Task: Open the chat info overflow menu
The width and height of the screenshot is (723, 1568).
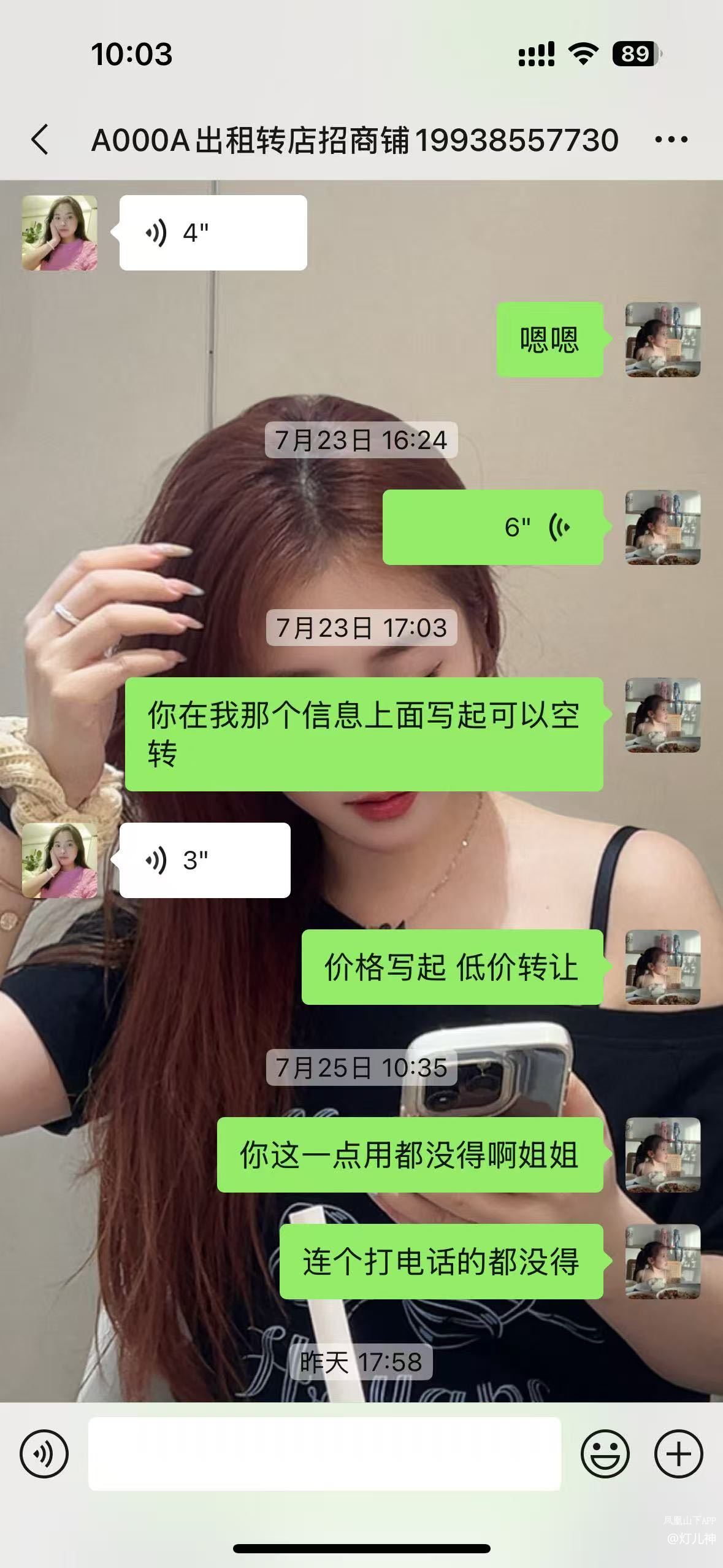Action: pyautogui.click(x=671, y=140)
